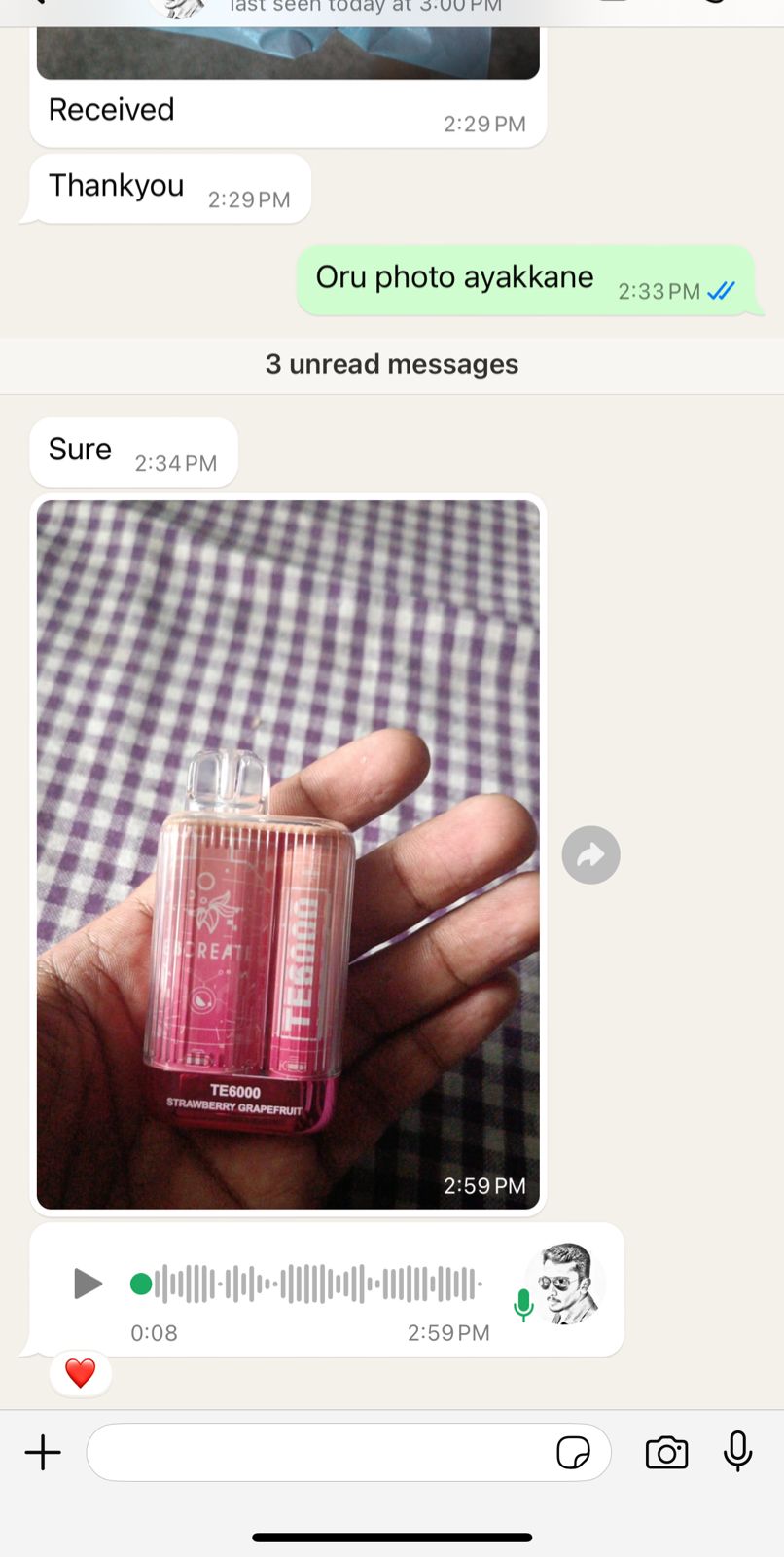Open the 2:59 PM vape photo

point(288,854)
